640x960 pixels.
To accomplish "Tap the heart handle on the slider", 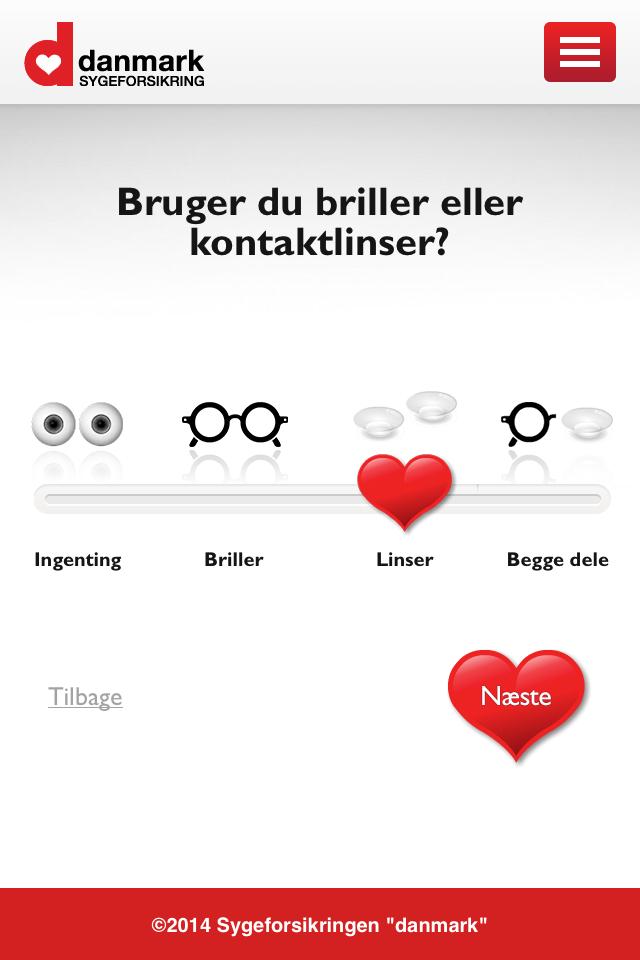I will coord(405,490).
